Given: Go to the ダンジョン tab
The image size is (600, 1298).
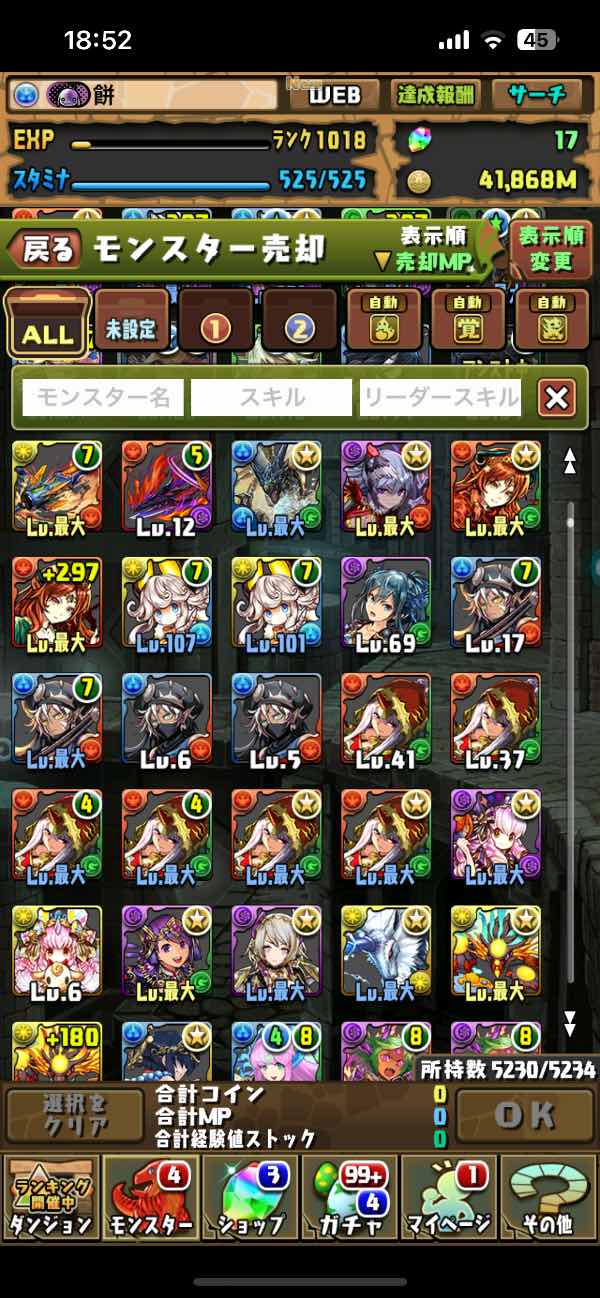Looking at the screenshot, I should click(50, 1197).
